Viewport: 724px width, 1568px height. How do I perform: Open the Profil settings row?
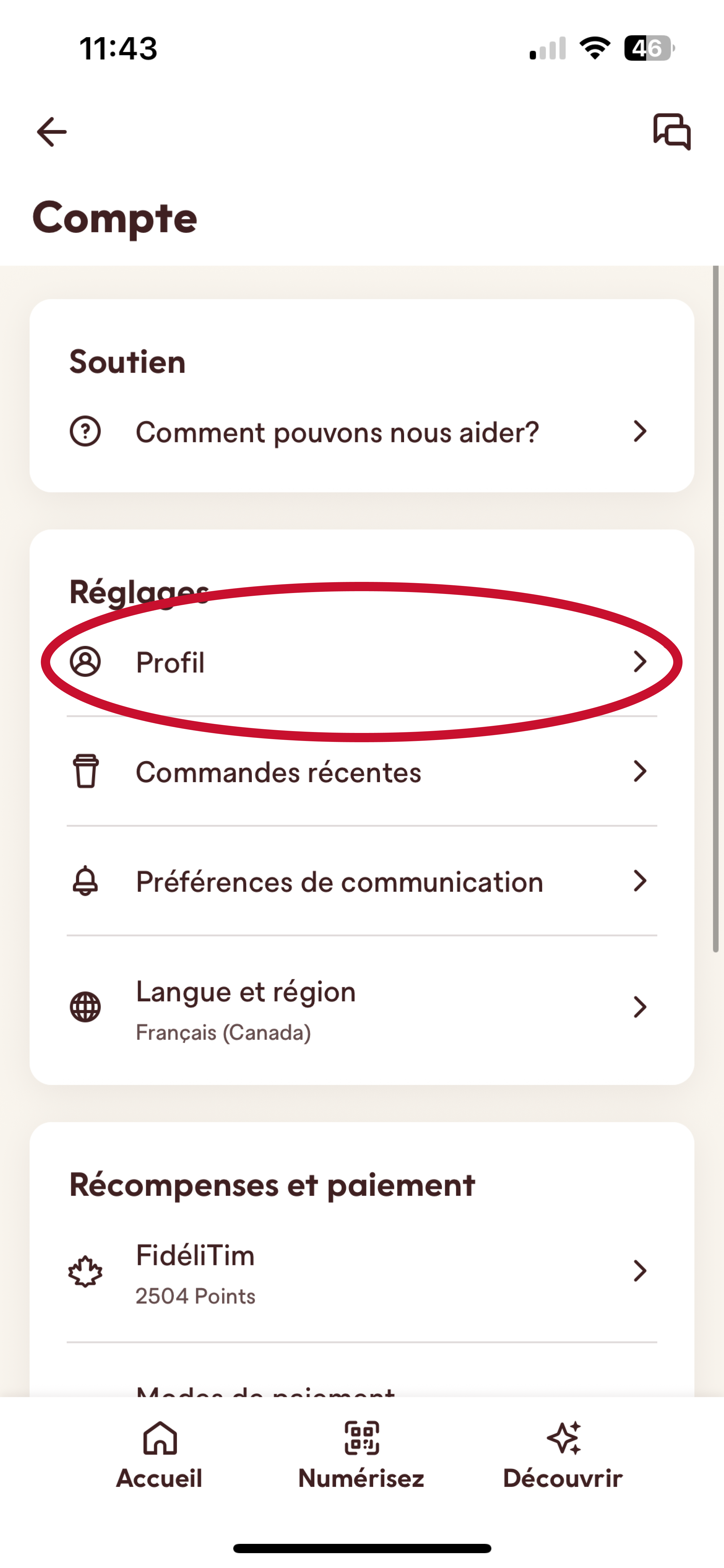361,662
